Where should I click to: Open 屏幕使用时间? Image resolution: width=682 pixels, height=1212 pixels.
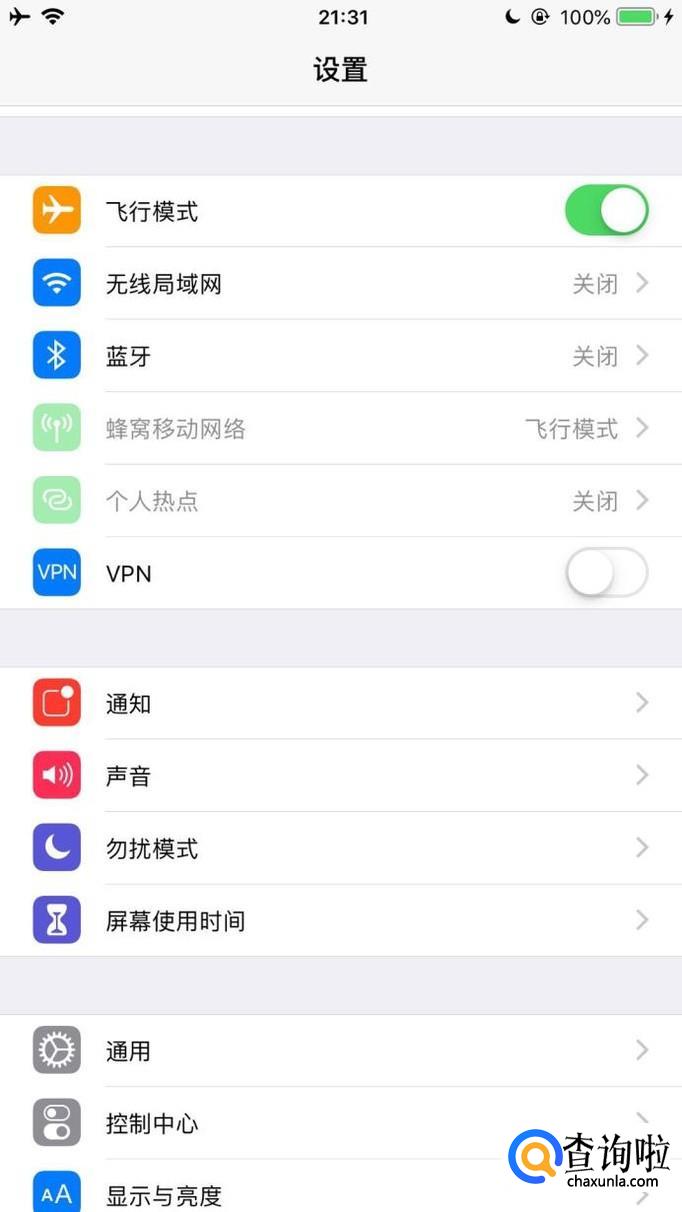tap(341, 920)
